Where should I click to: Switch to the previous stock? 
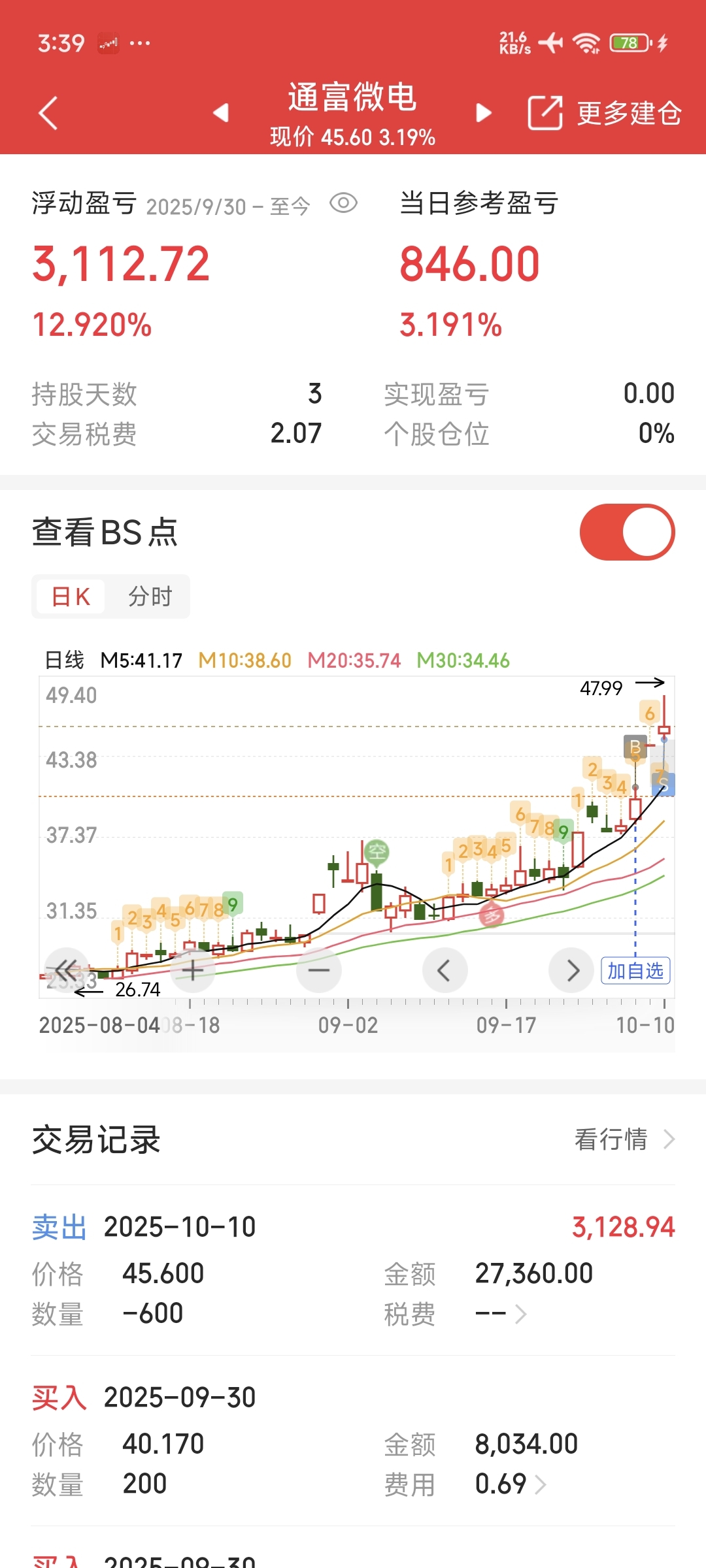click(221, 113)
